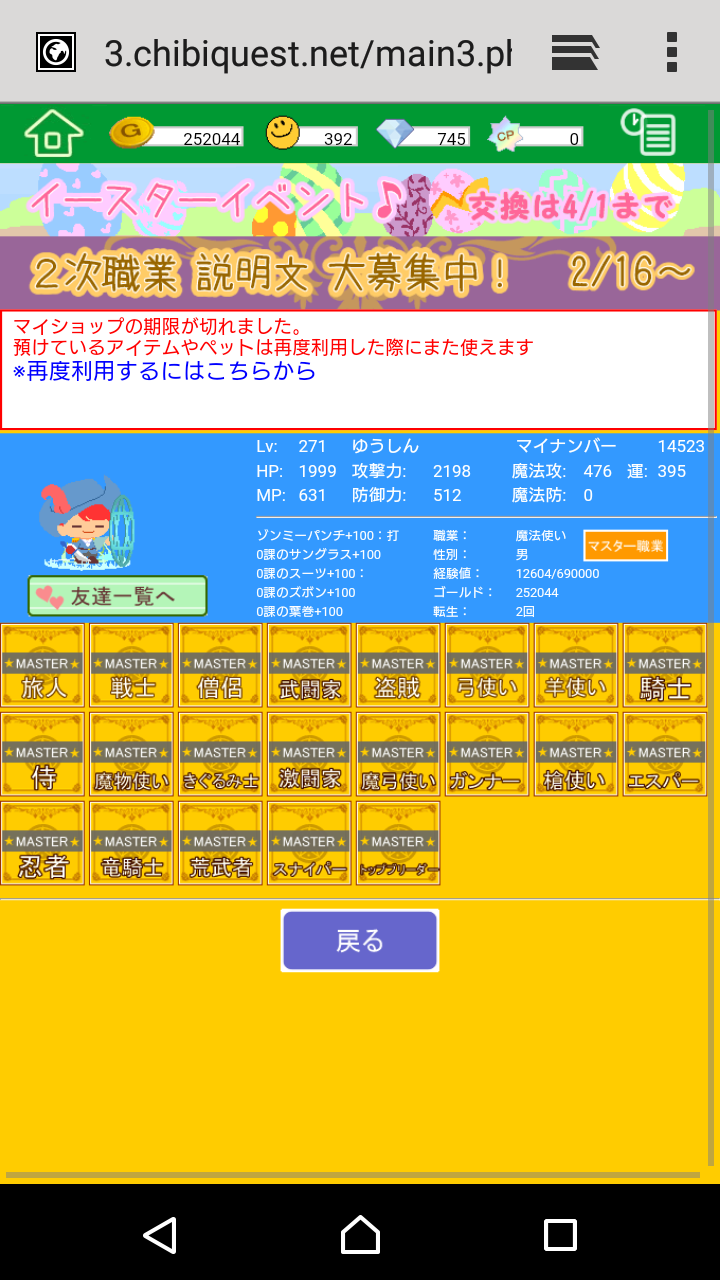The width and height of the screenshot is (720, 1280).
Task: Select the 戦士 master job
Action: (132, 666)
